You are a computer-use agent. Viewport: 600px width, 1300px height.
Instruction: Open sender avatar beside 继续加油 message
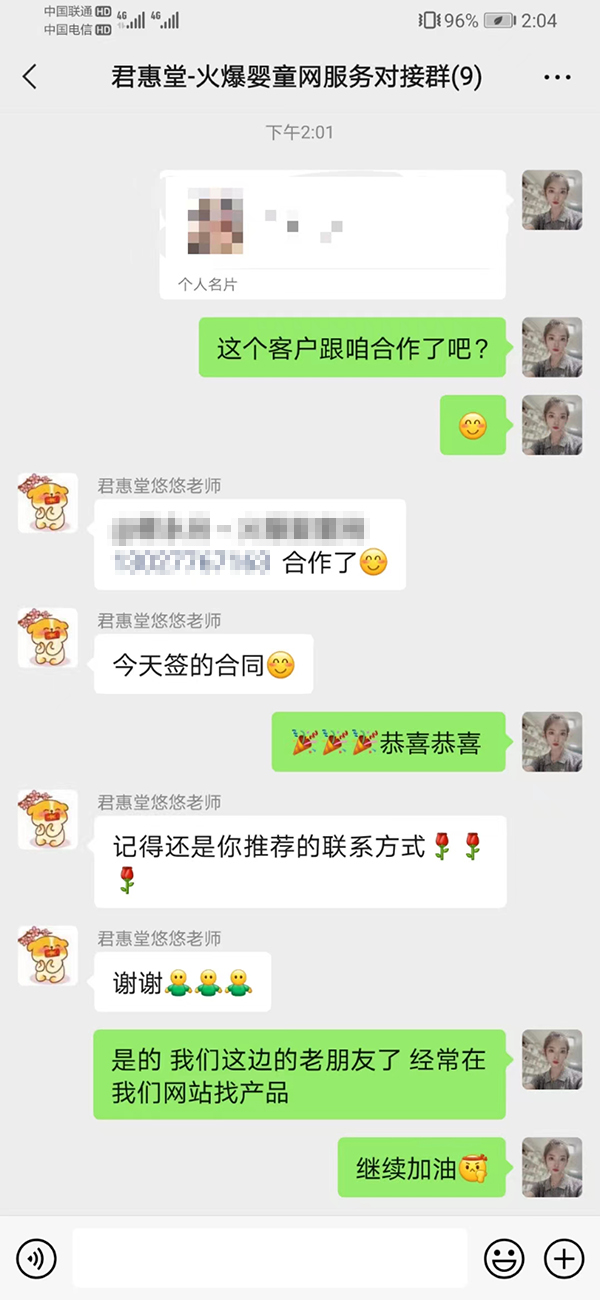(x=552, y=1167)
